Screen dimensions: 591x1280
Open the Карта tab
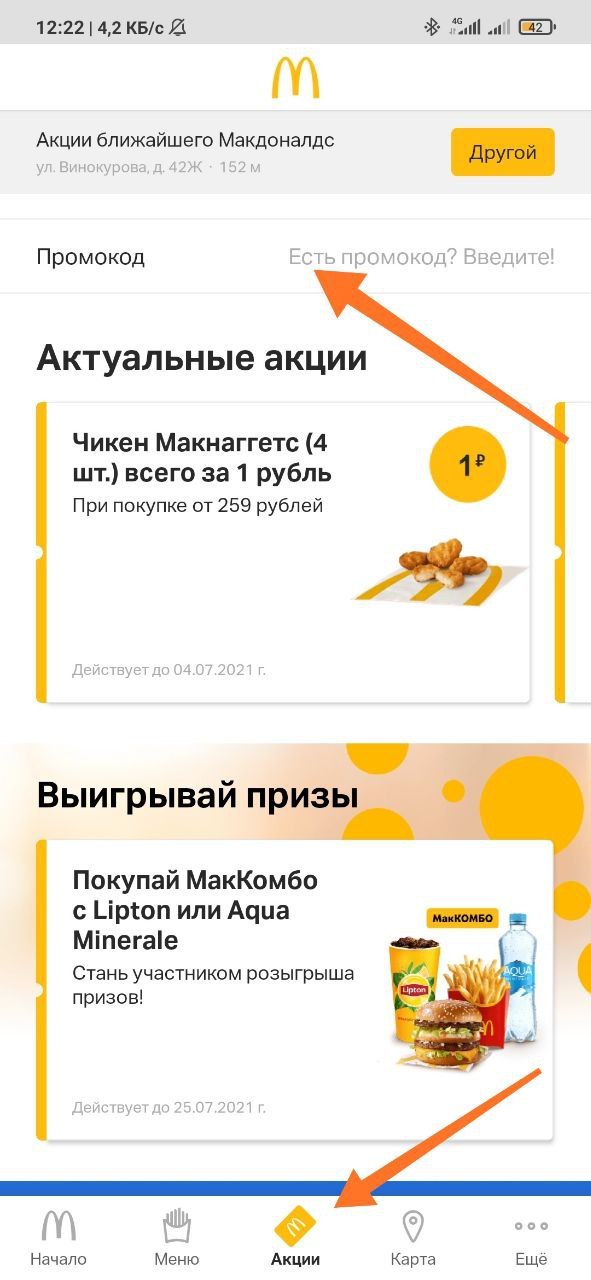[413, 1238]
